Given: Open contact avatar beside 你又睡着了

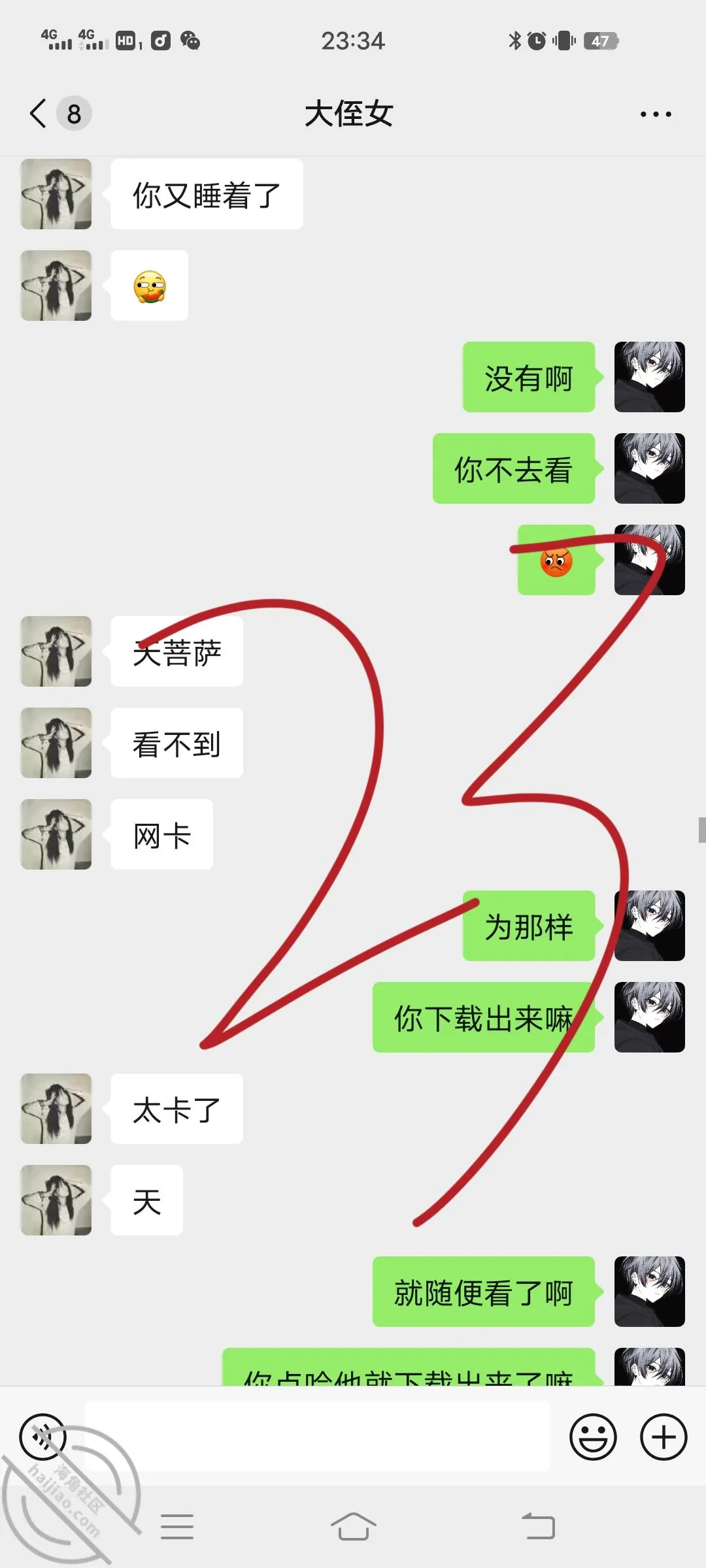Looking at the screenshot, I should point(56,194).
